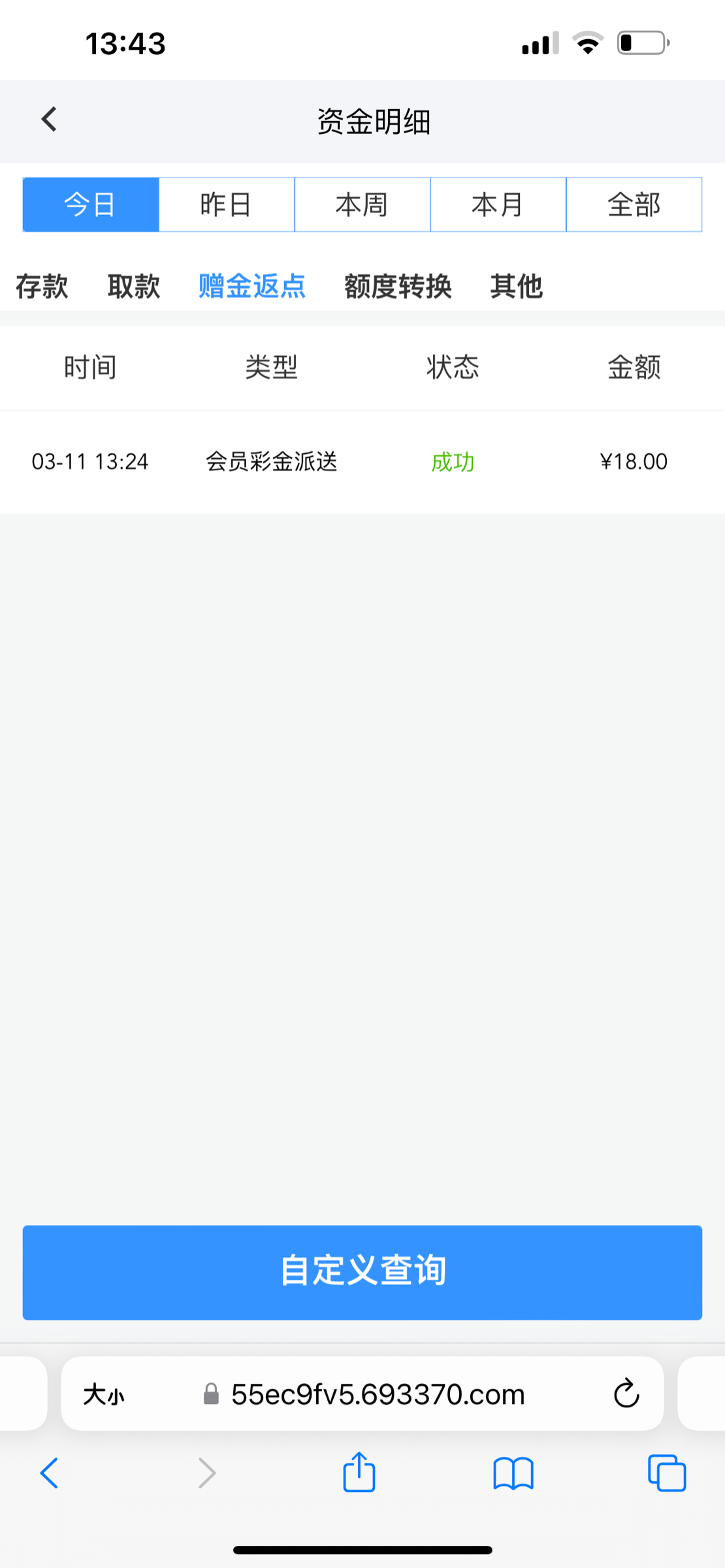Open the 大小 page settings in Safari
The image size is (725, 1568).
tap(104, 1395)
